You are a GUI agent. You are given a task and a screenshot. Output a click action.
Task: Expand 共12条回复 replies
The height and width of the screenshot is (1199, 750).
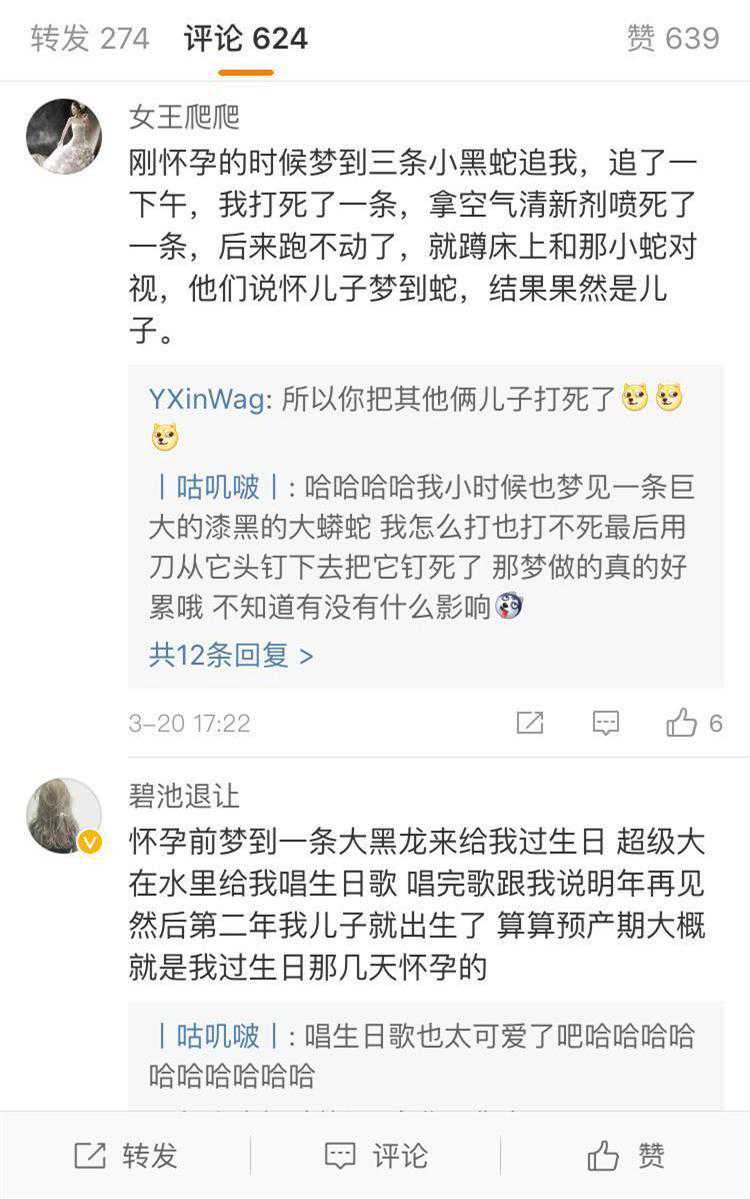point(231,655)
